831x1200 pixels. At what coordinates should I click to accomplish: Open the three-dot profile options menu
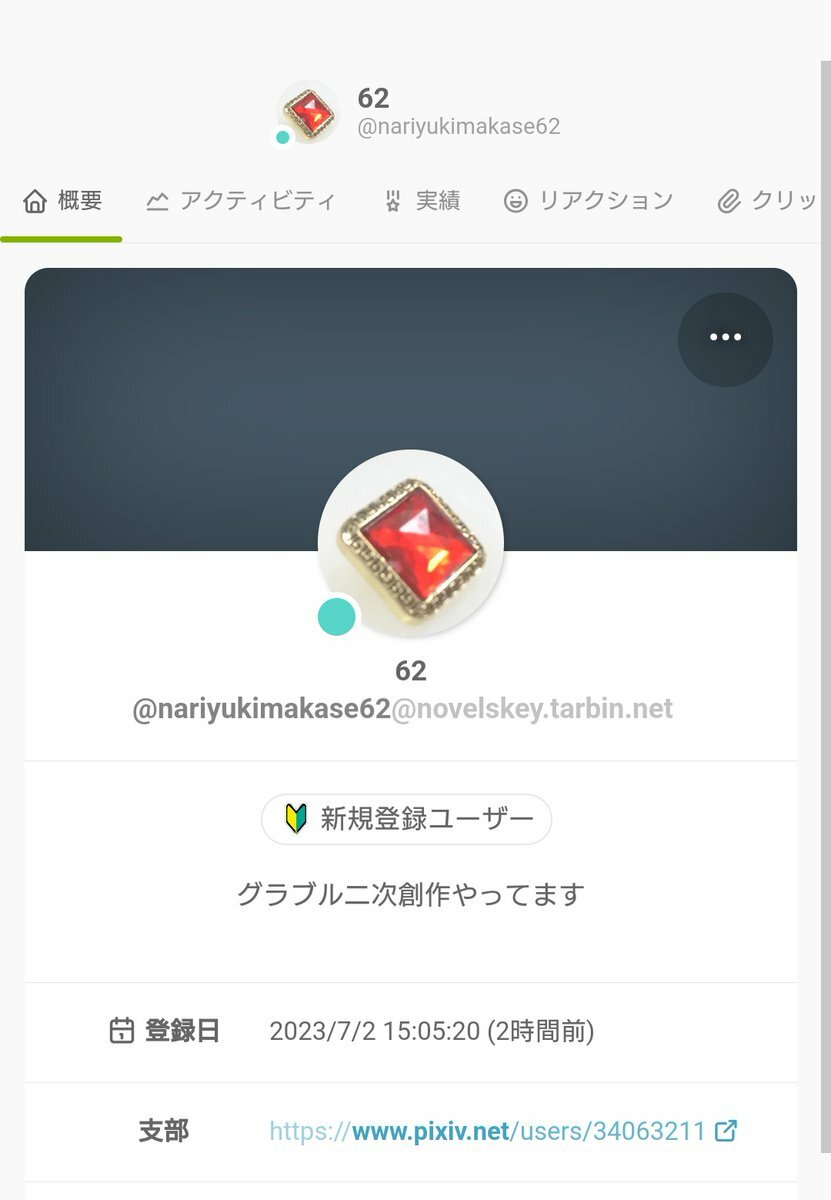click(725, 338)
